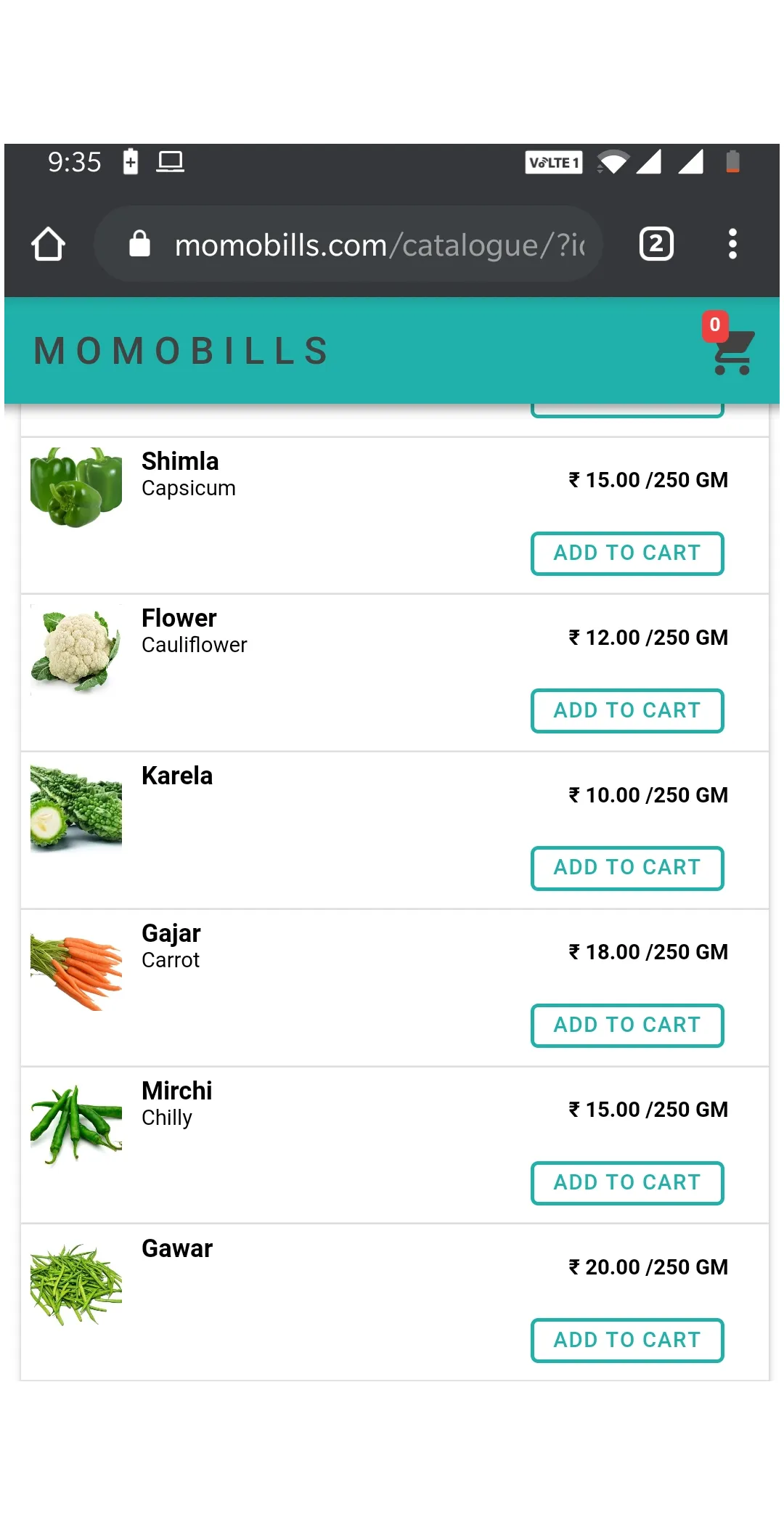Add Gawar to cart

point(626,1340)
